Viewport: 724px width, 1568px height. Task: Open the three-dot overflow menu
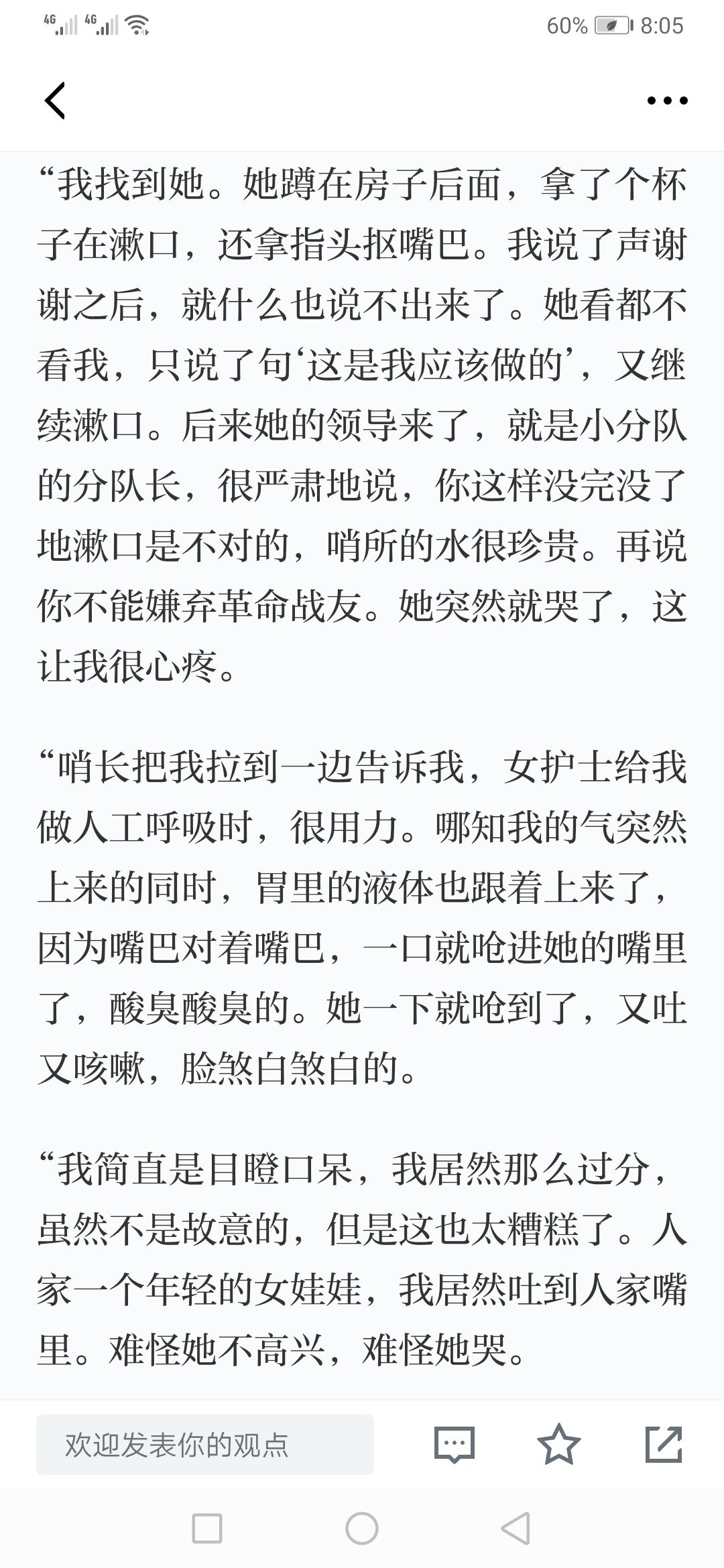point(667,101)
